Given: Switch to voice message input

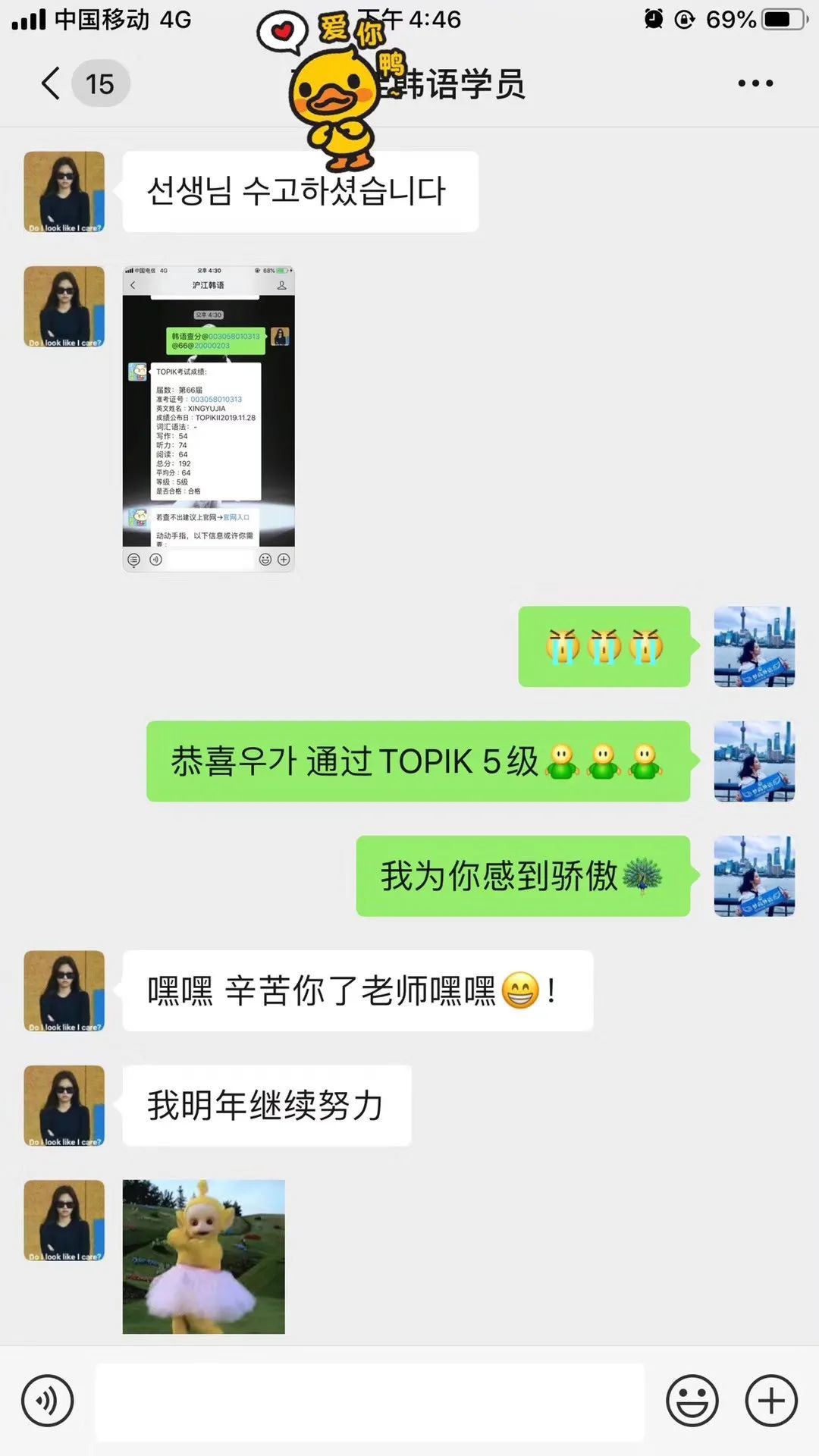Looking at the screenshot, I should click(47, 1401).
